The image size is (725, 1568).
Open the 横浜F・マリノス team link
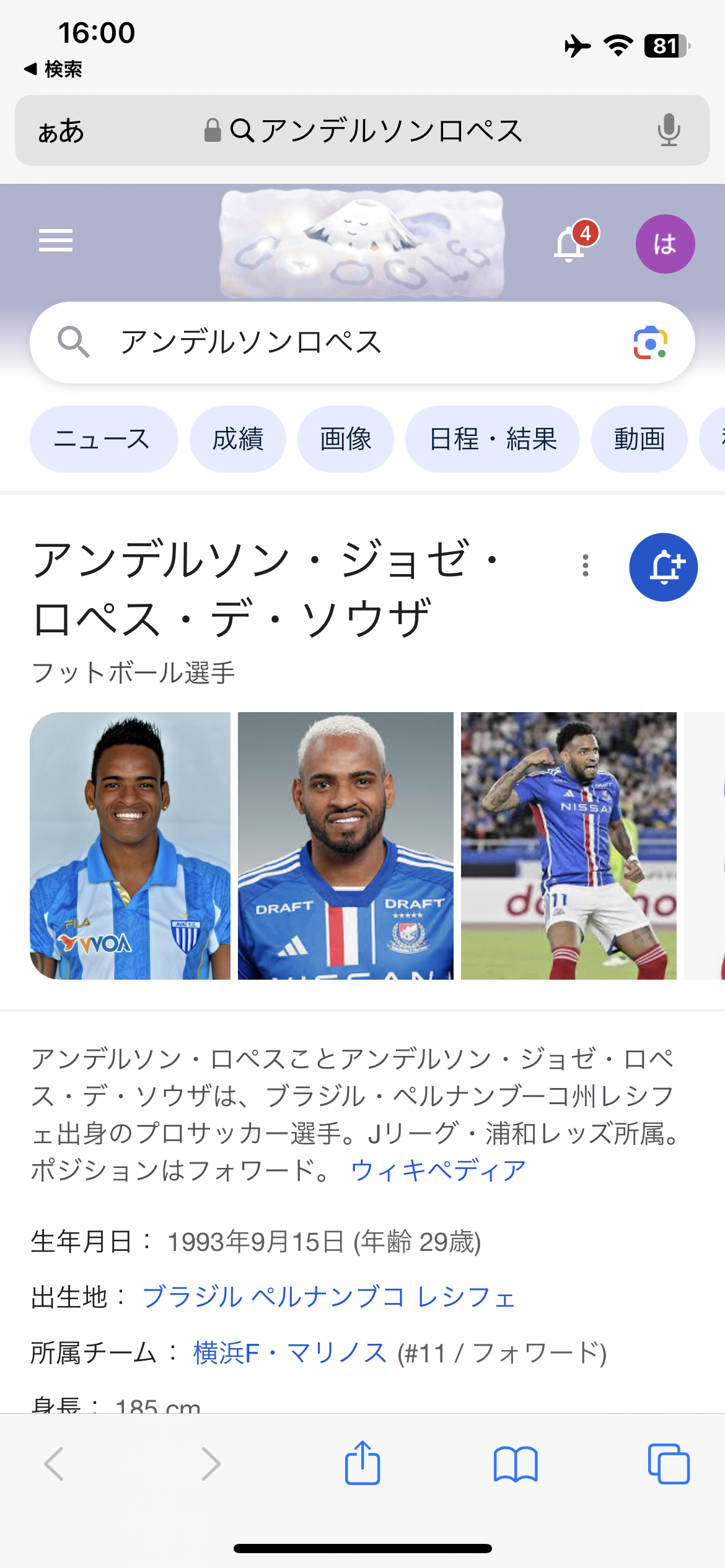pyautogui.click(x=290, y=1352)
